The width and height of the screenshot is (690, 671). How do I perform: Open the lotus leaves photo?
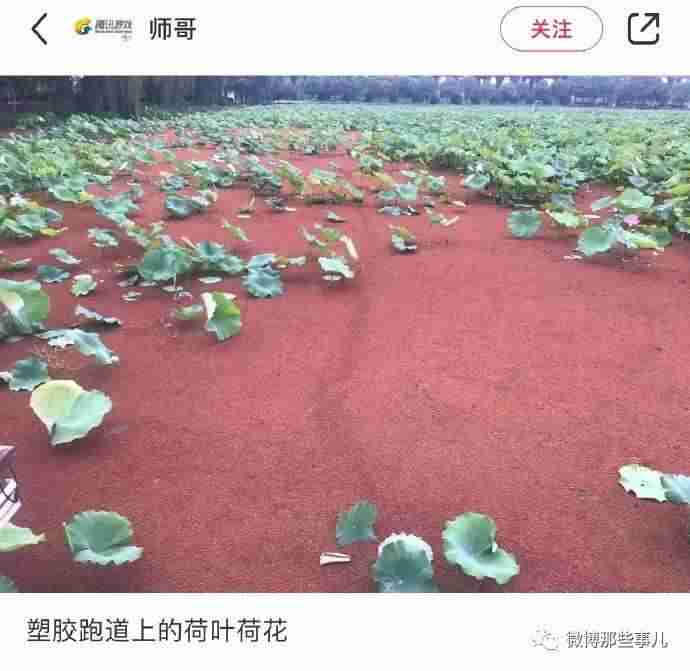[x=345, y=334]
